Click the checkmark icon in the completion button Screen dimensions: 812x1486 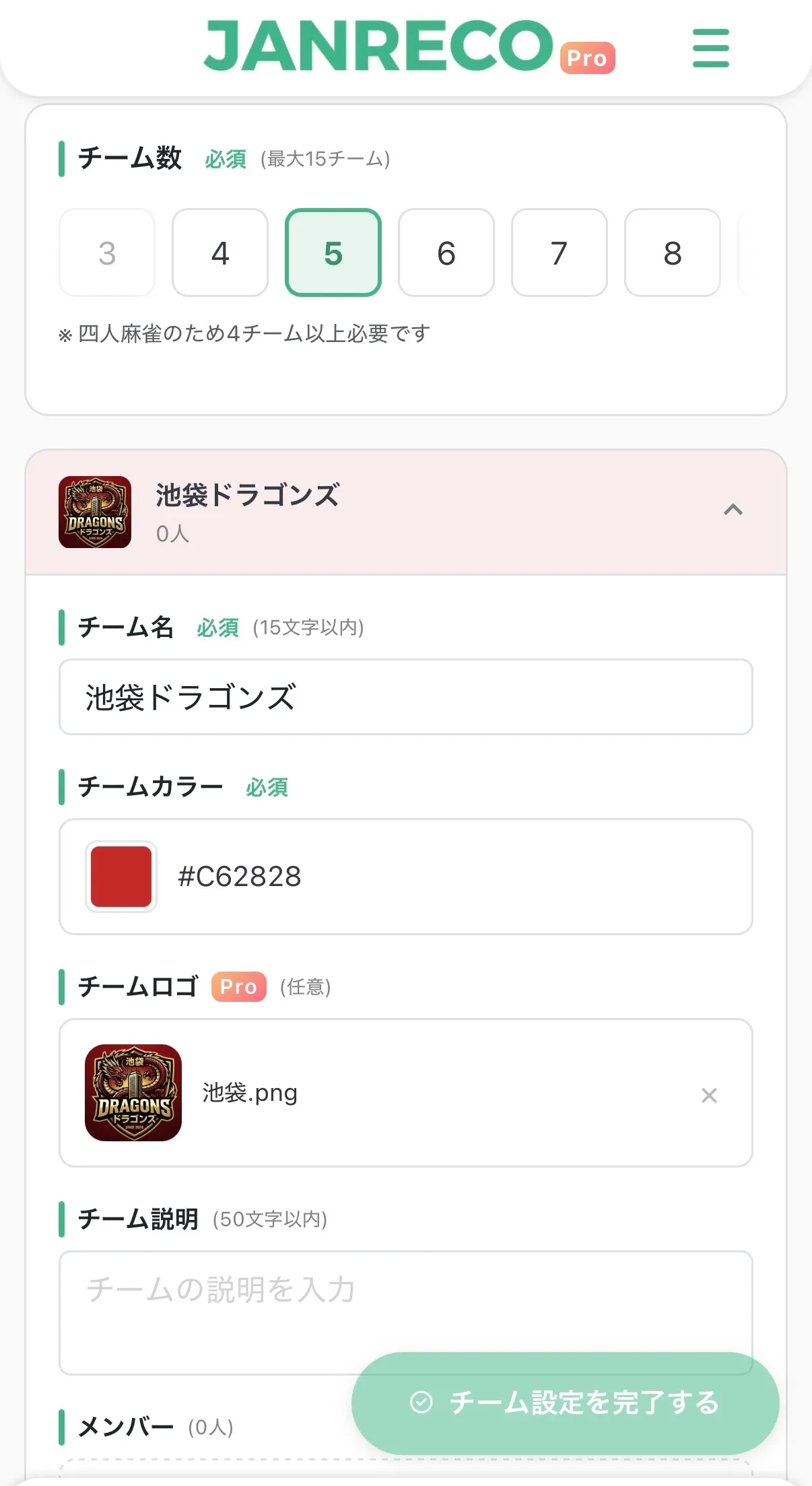(x=421, y=1404)
